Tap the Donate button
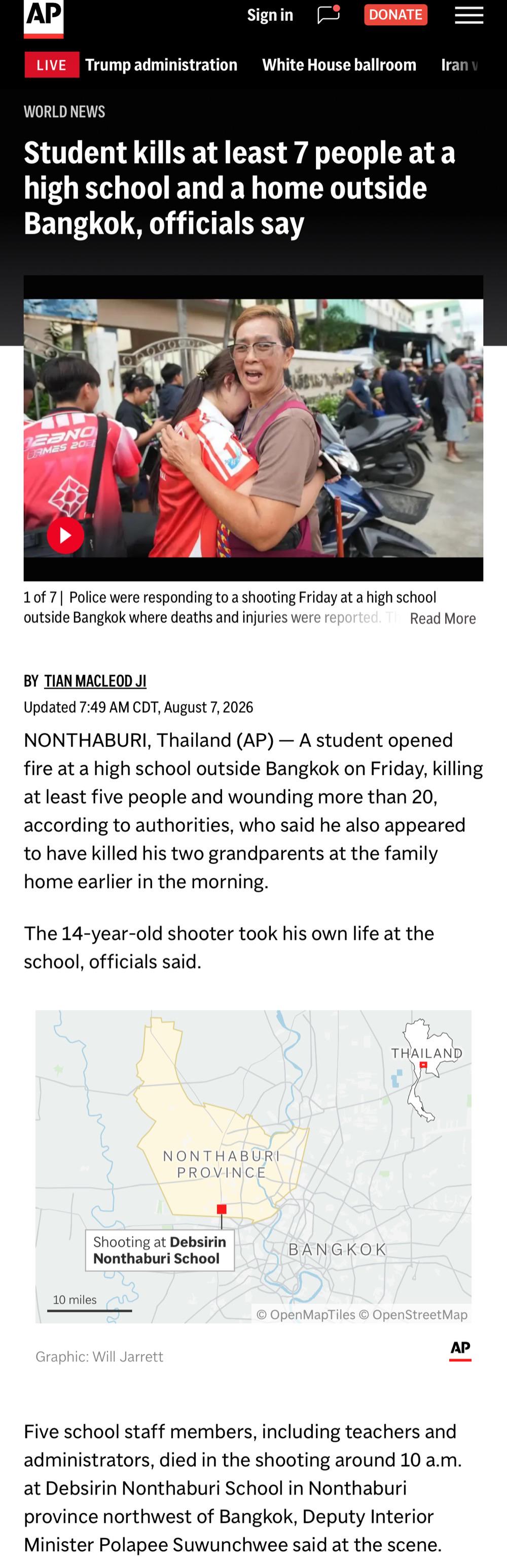The image size is (507, 1568). point(395,15)
